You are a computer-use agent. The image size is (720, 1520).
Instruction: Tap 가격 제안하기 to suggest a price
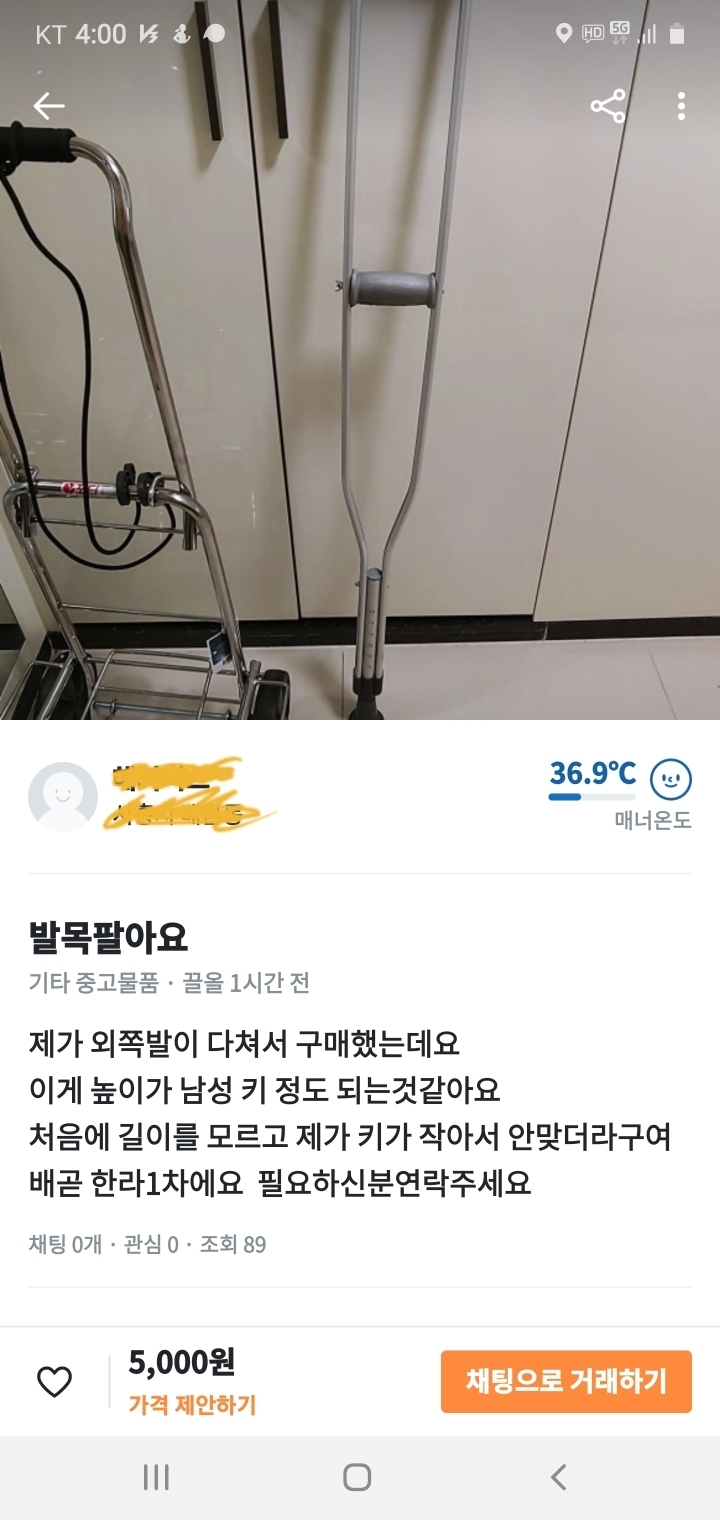(x=192, y=1405)
